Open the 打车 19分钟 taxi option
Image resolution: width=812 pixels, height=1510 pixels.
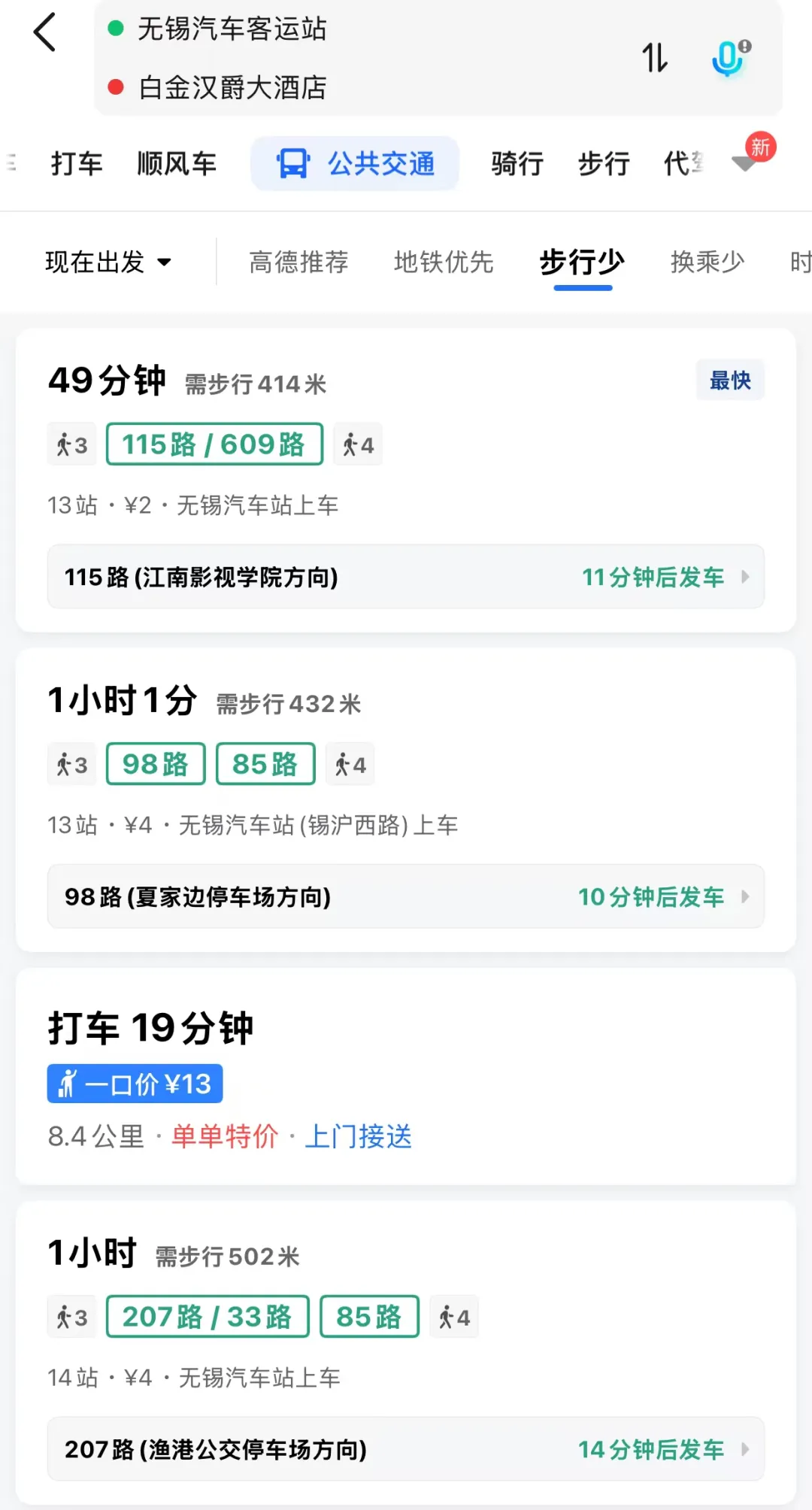point(406,1075)
